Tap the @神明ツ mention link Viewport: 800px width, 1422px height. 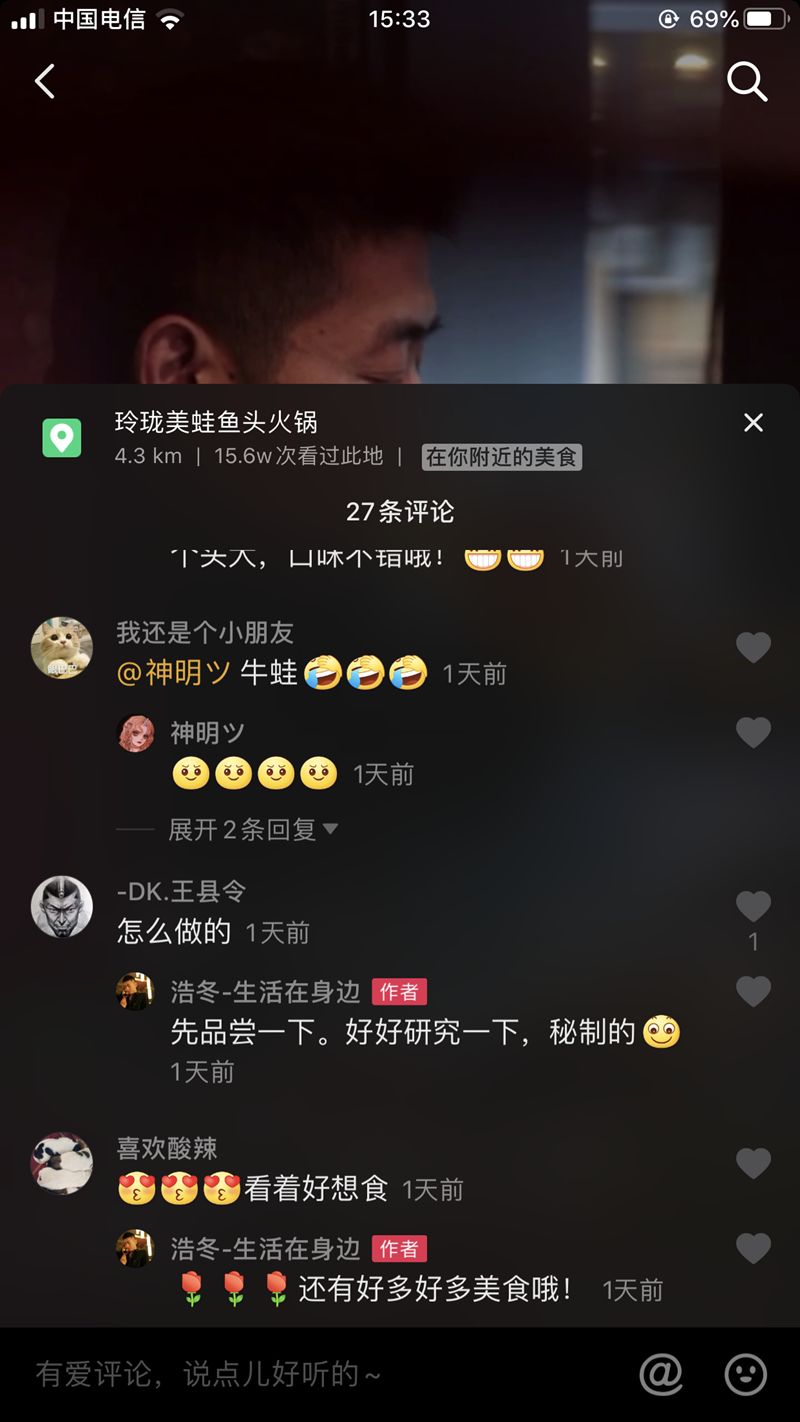174,673
